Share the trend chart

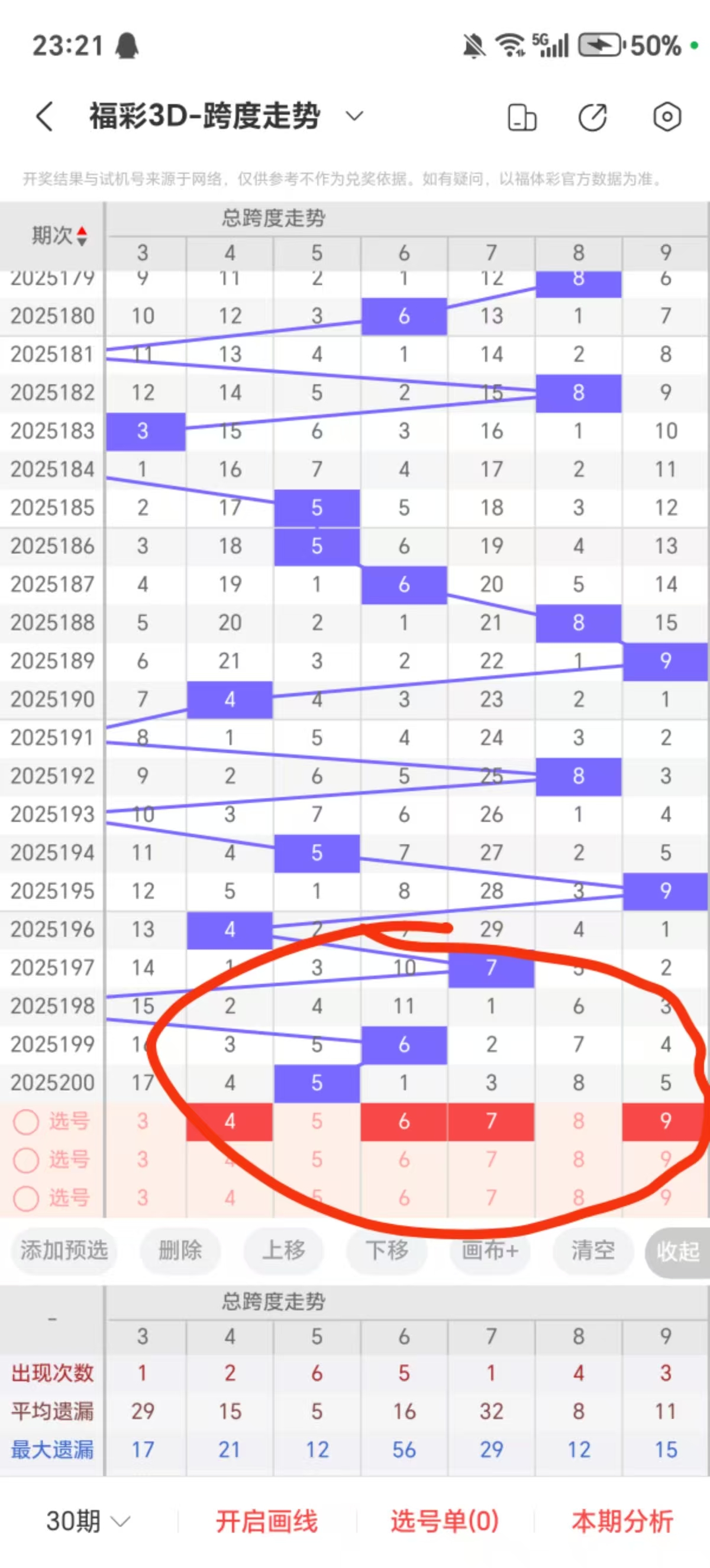click(592, 118)
